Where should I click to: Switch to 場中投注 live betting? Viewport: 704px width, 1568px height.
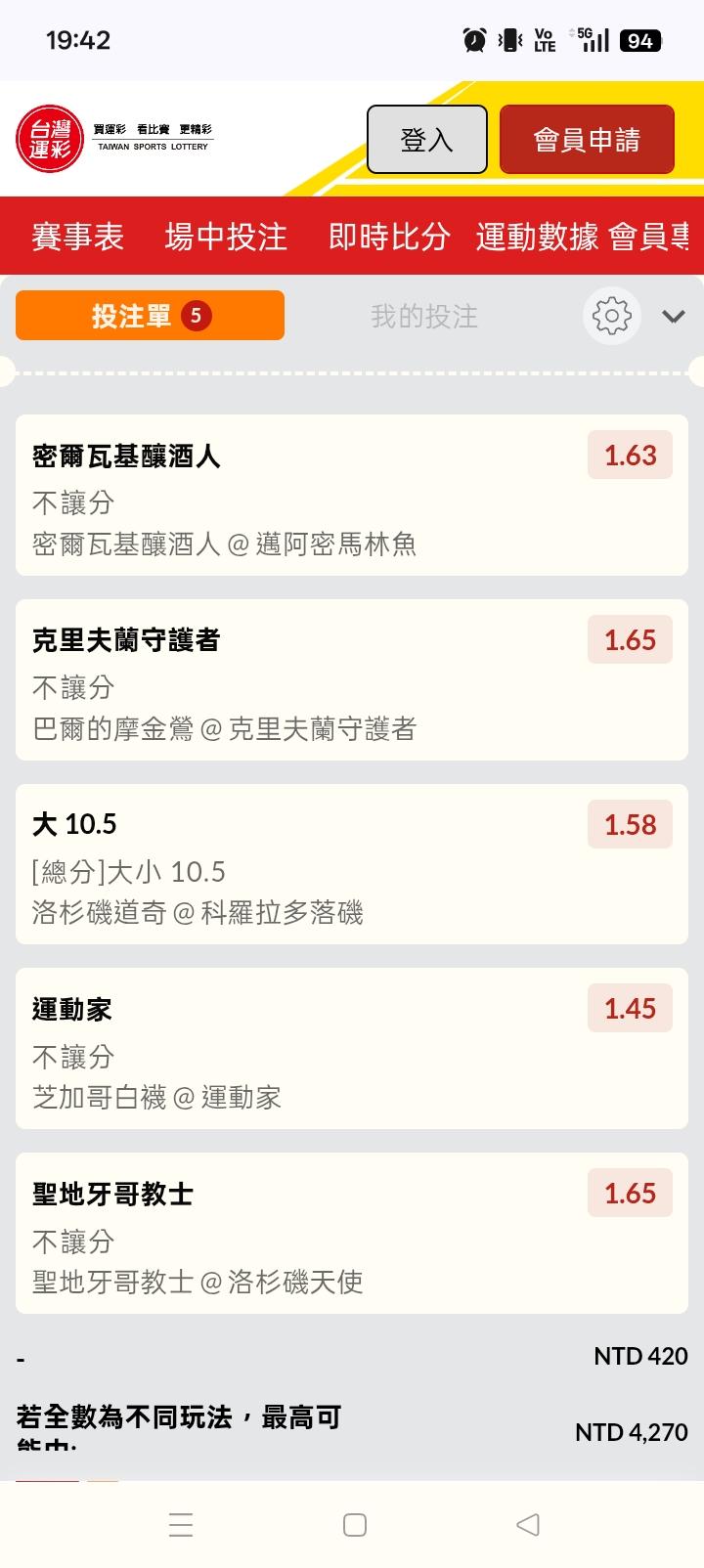(x=226, y=237)
